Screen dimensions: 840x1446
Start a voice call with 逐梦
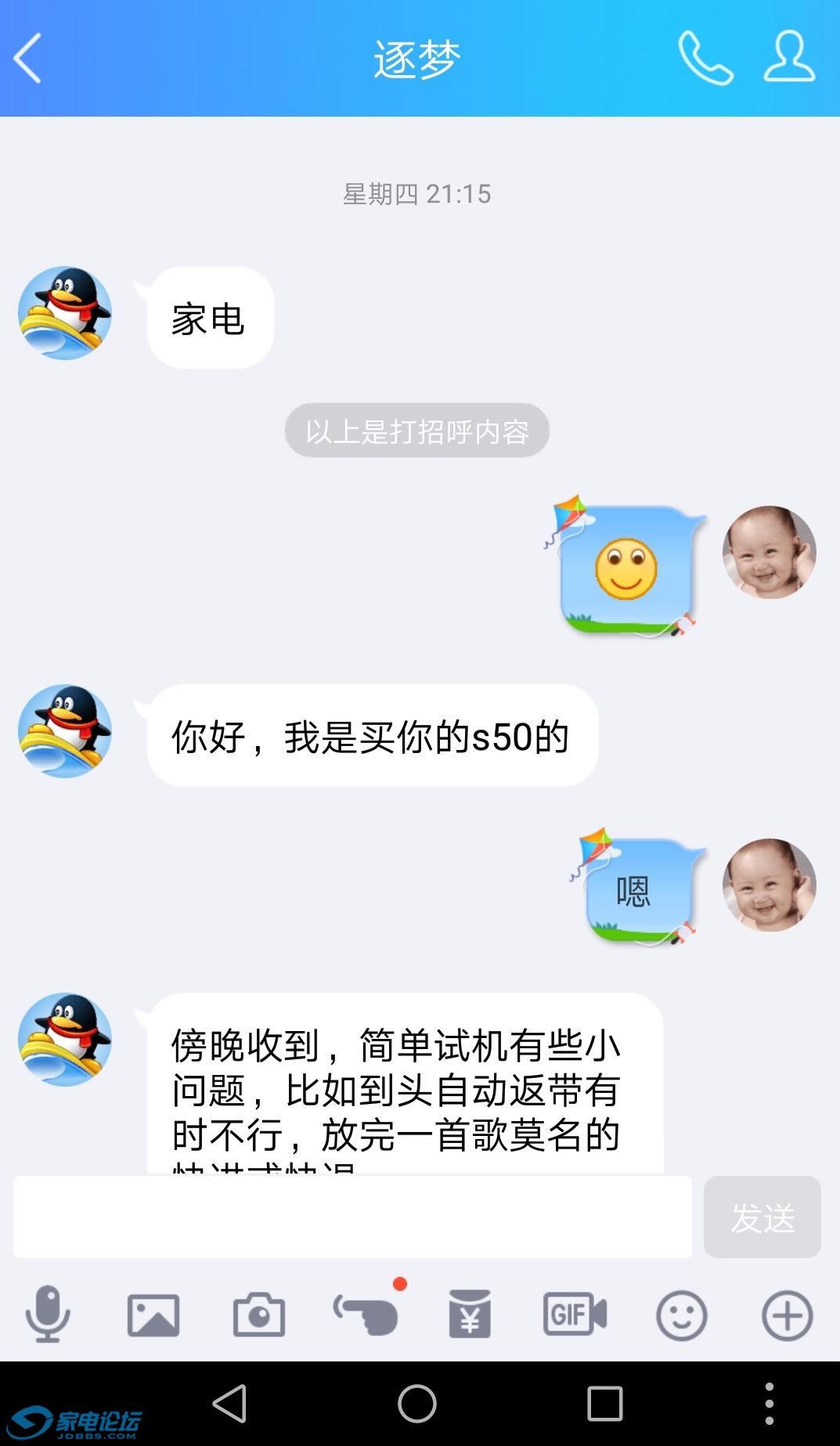click(x=705, y=58)
